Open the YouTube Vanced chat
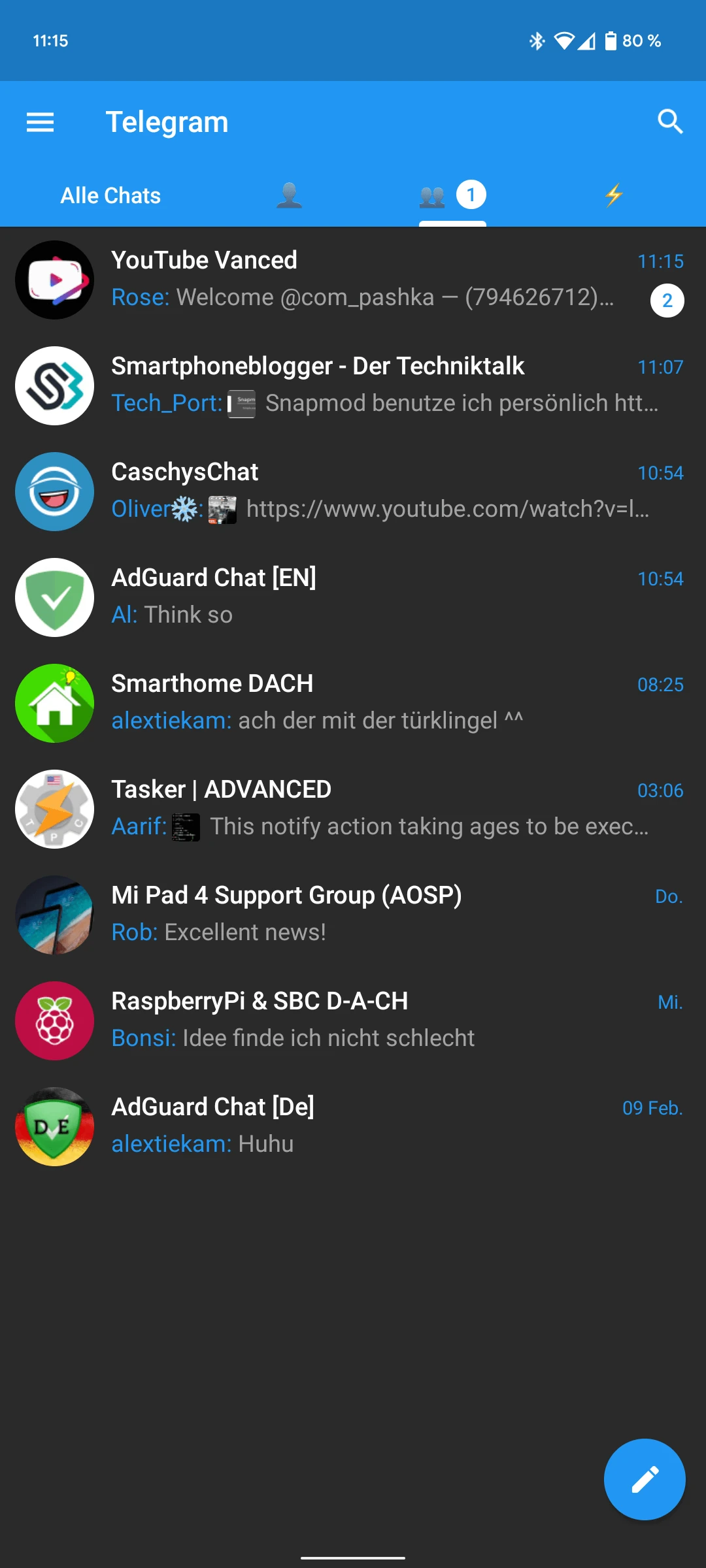This screenshot has height=1568, width=706. 353,280
